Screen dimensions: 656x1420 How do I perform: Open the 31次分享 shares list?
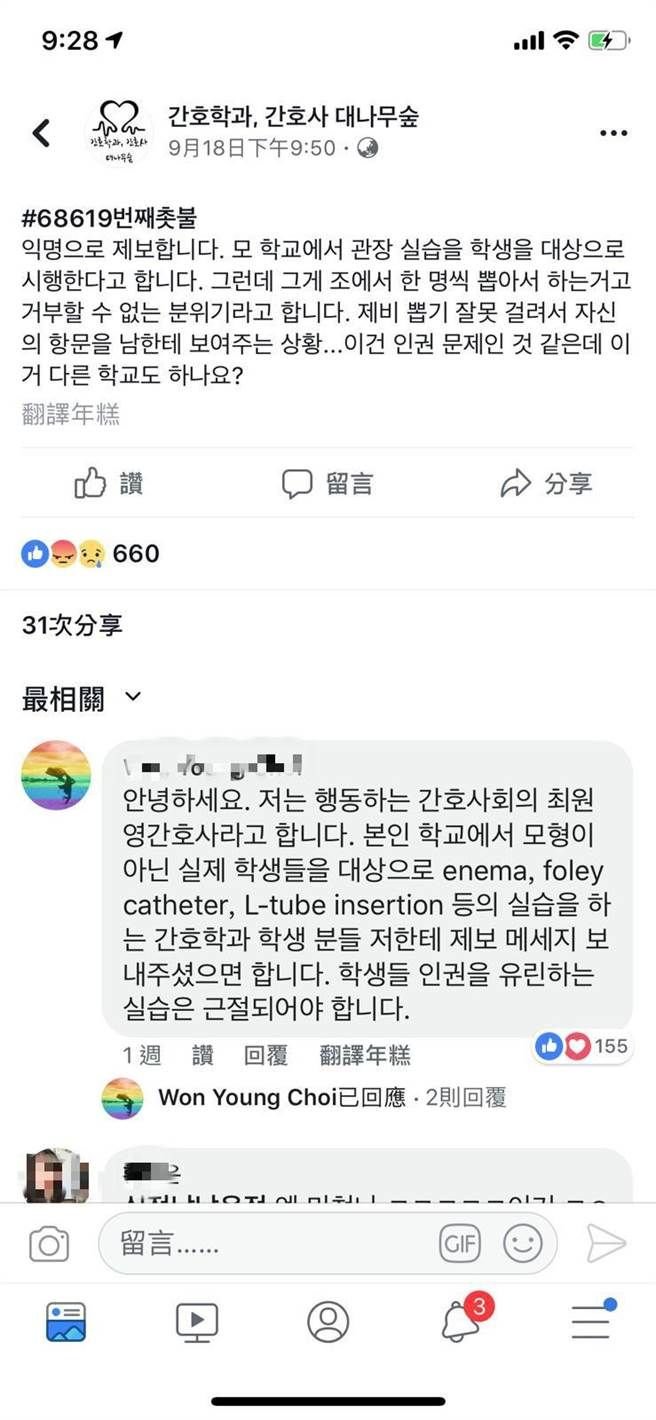click(x=72, y=625)
